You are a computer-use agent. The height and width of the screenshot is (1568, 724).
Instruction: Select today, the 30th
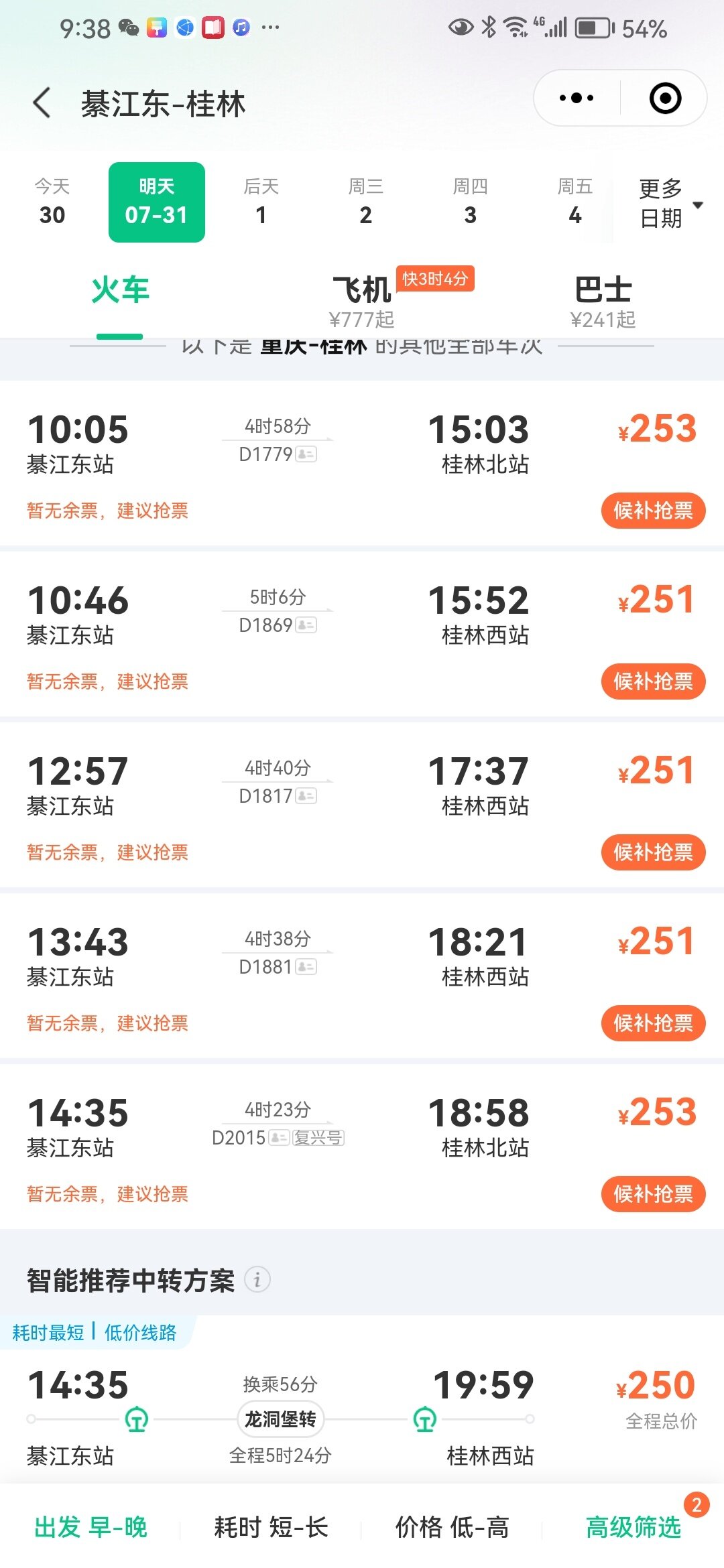pos(52,202)
